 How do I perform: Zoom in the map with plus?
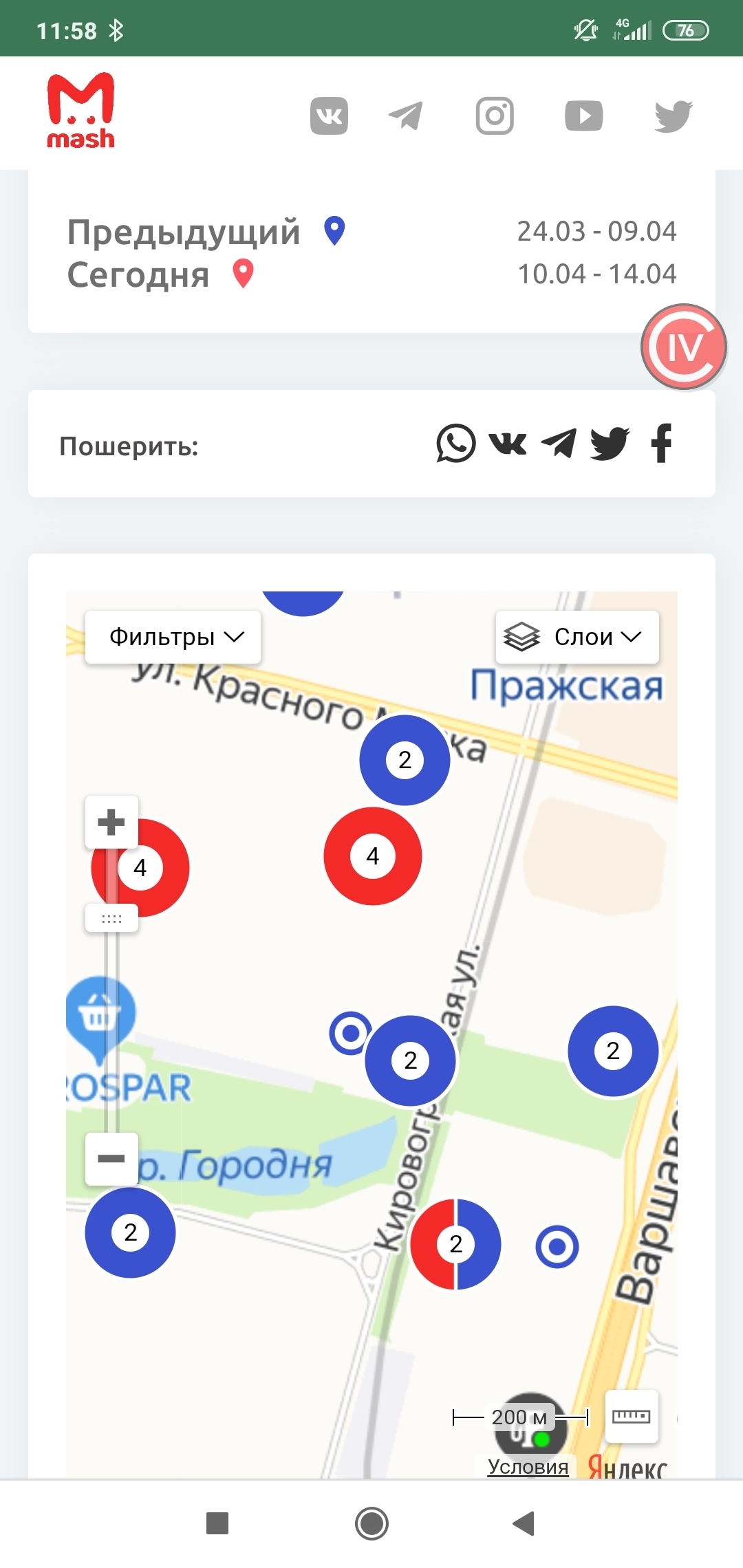[111, 822]
